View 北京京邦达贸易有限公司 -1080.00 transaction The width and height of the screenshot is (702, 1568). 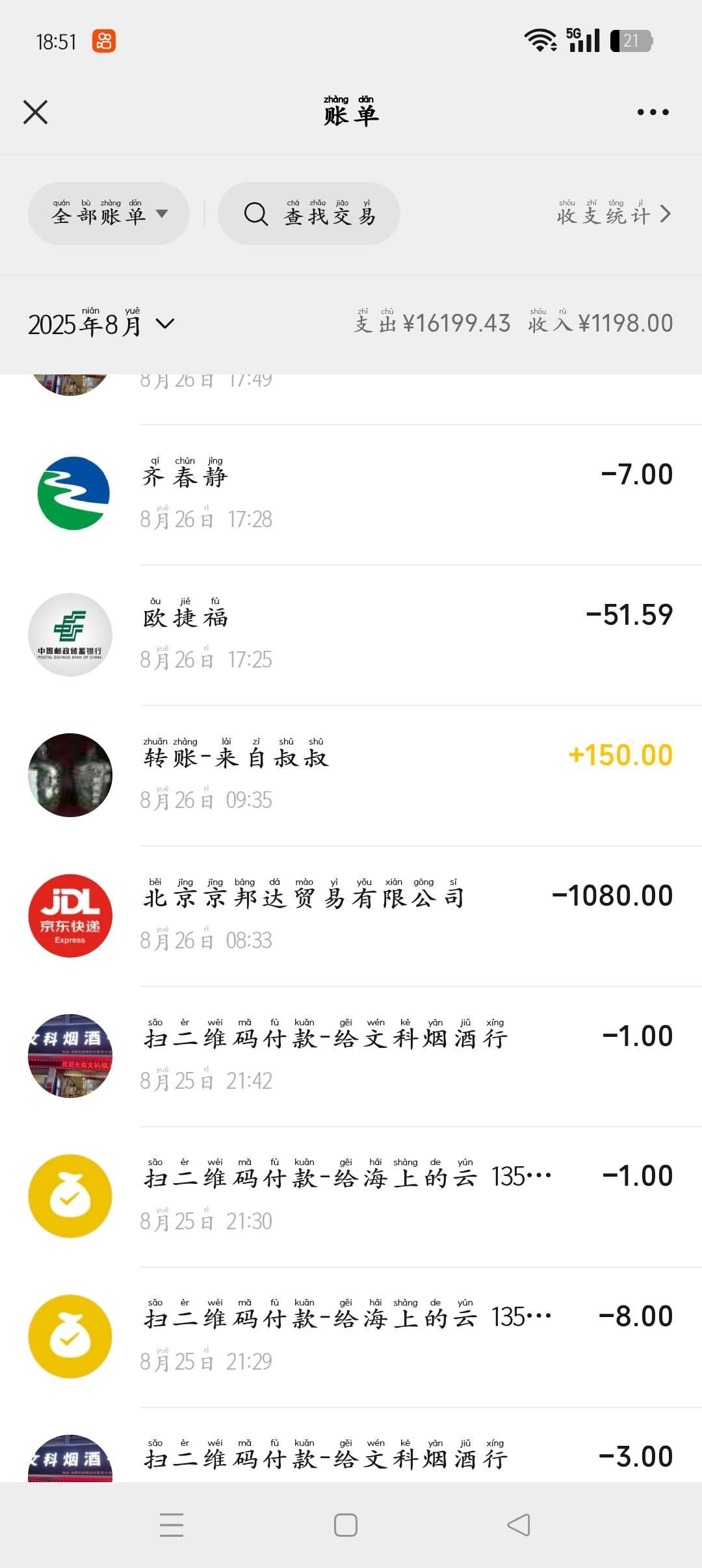click(351, 915)
